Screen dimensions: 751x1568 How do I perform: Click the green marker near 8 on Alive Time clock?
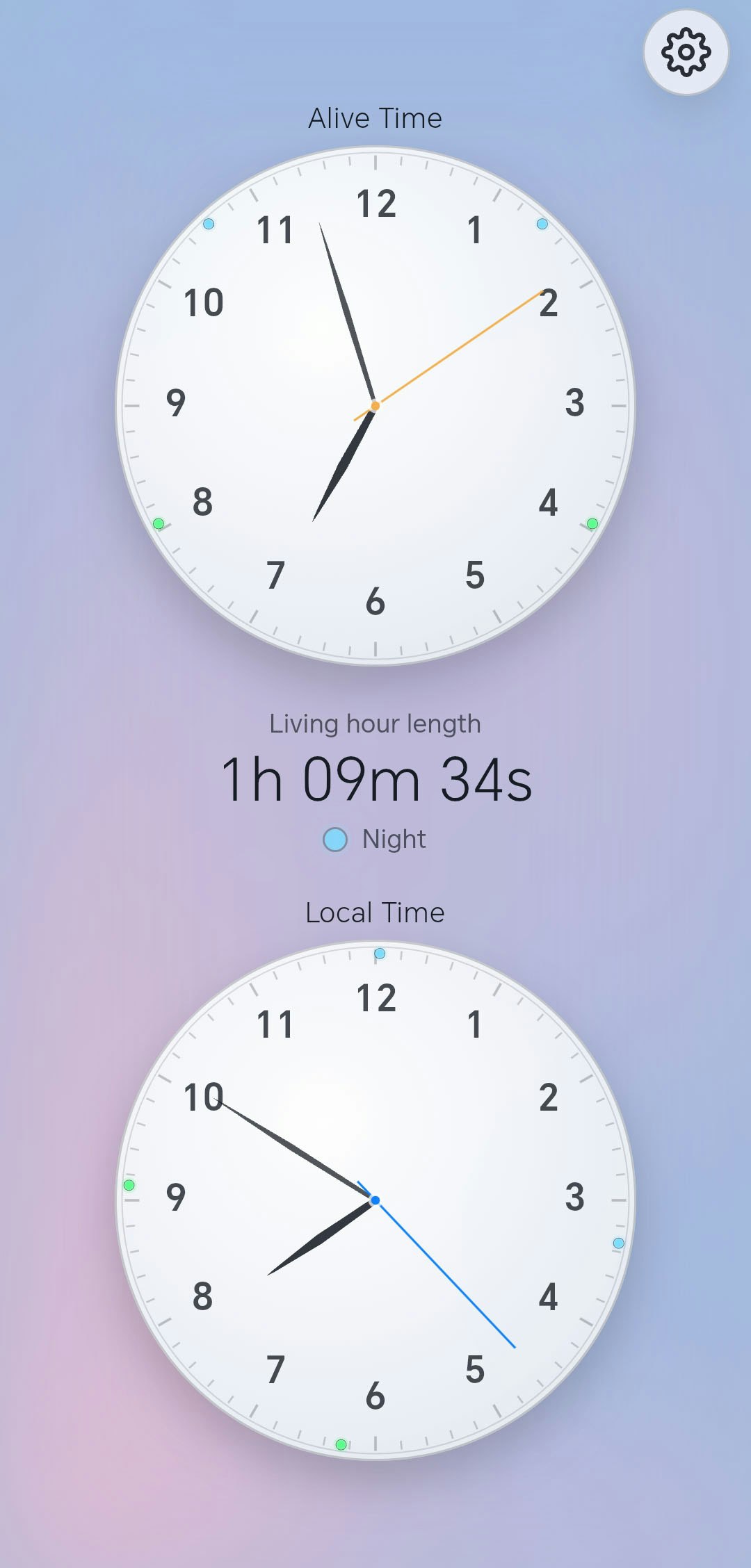[x=159, y=523]
